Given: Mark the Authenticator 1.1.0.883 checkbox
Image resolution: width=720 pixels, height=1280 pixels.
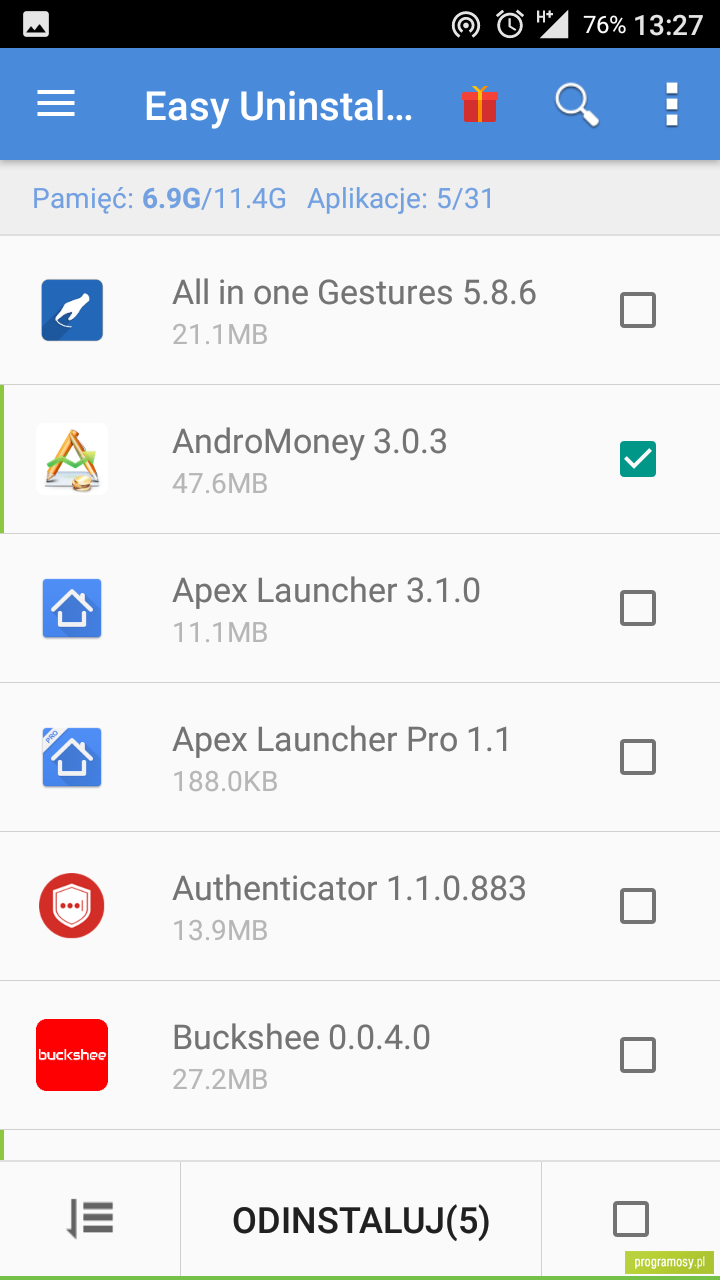Looking at the screenshot, I should [x=638, y=906].
